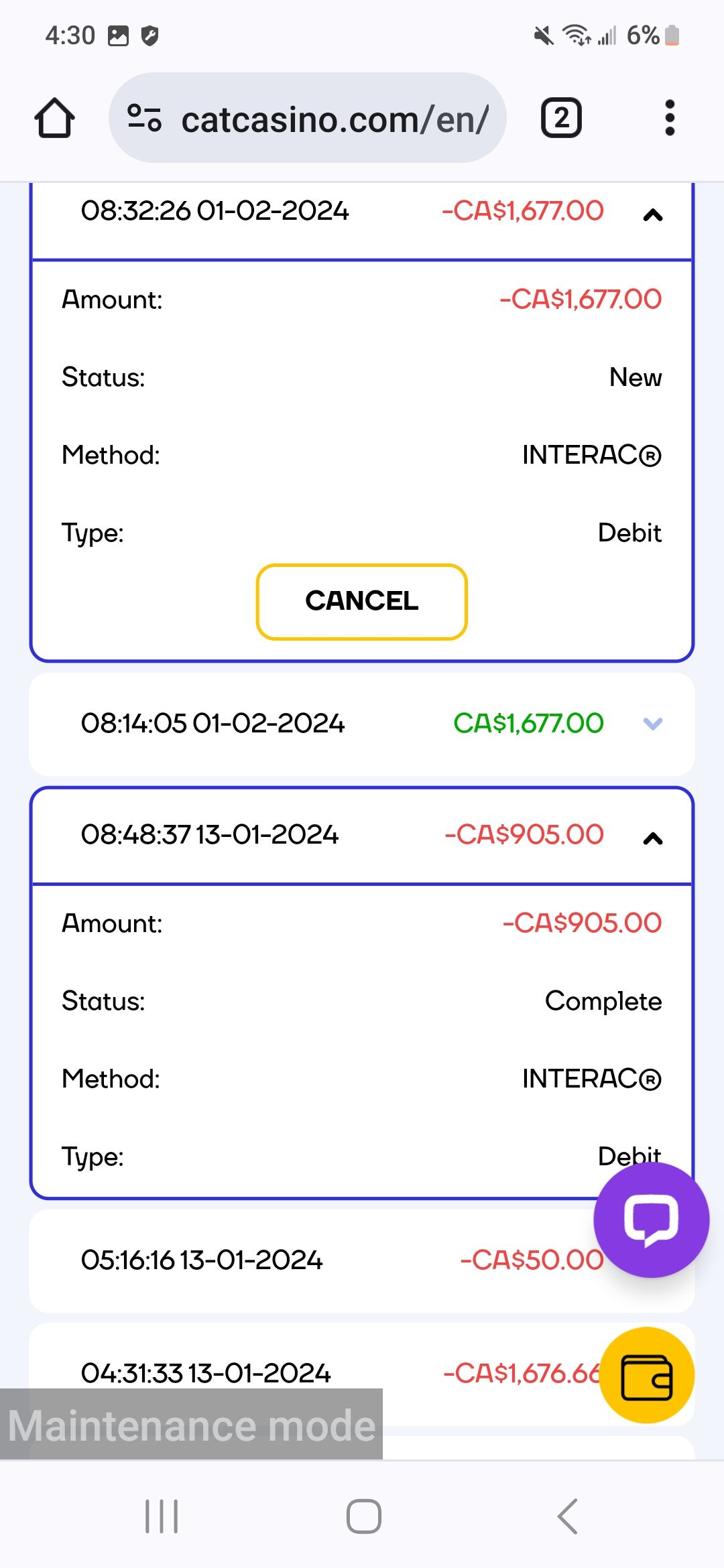Collapse the 08:32:26 01-02-2024 transaction

click(652, 214)
